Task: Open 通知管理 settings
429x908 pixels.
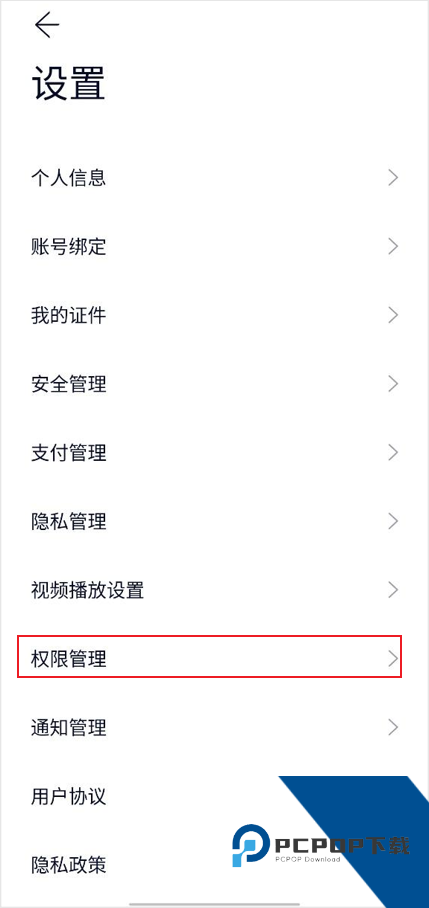Action: tap(214, 727)
